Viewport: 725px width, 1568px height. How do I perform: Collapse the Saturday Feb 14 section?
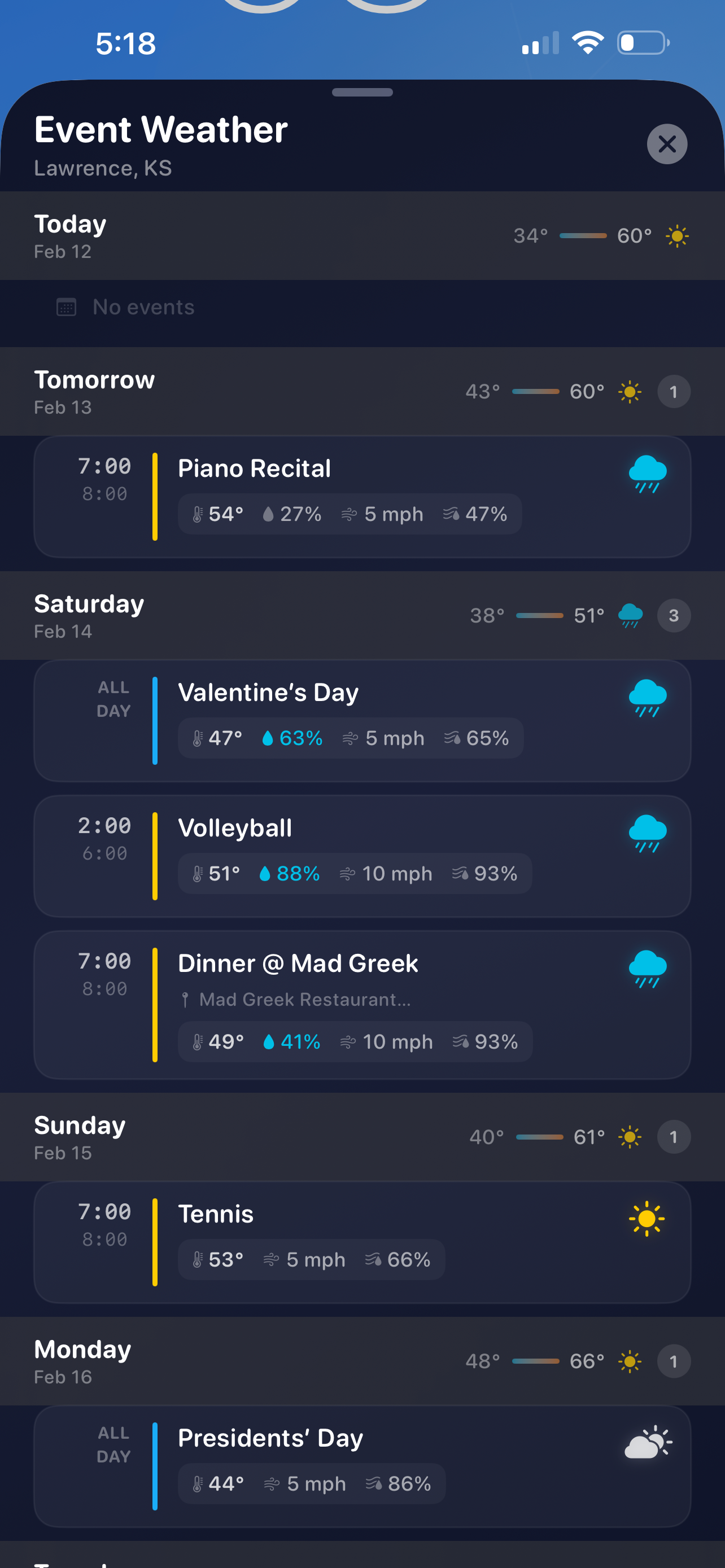[x=243, y=615]
